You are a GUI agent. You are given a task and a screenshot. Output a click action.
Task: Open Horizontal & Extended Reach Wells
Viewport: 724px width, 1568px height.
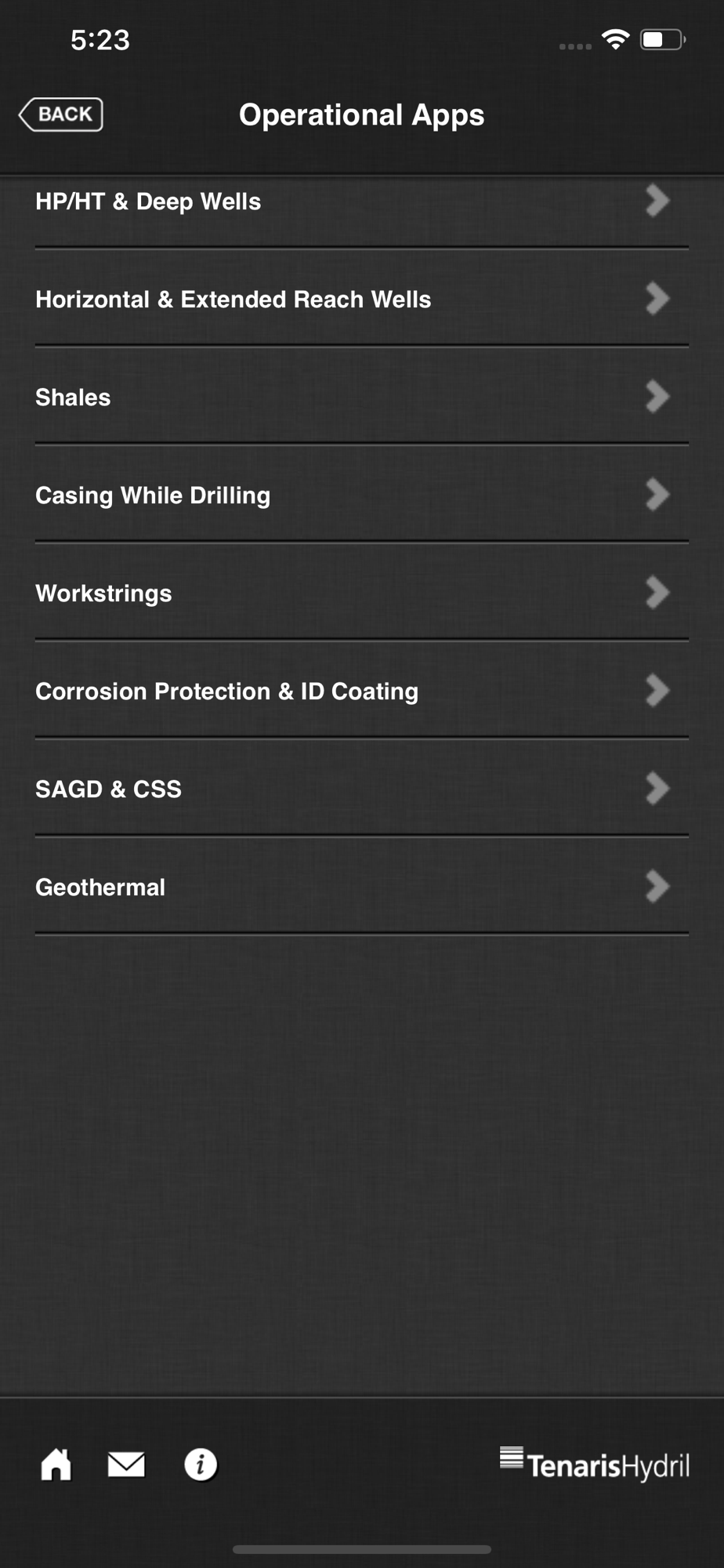tap(362, 299)
